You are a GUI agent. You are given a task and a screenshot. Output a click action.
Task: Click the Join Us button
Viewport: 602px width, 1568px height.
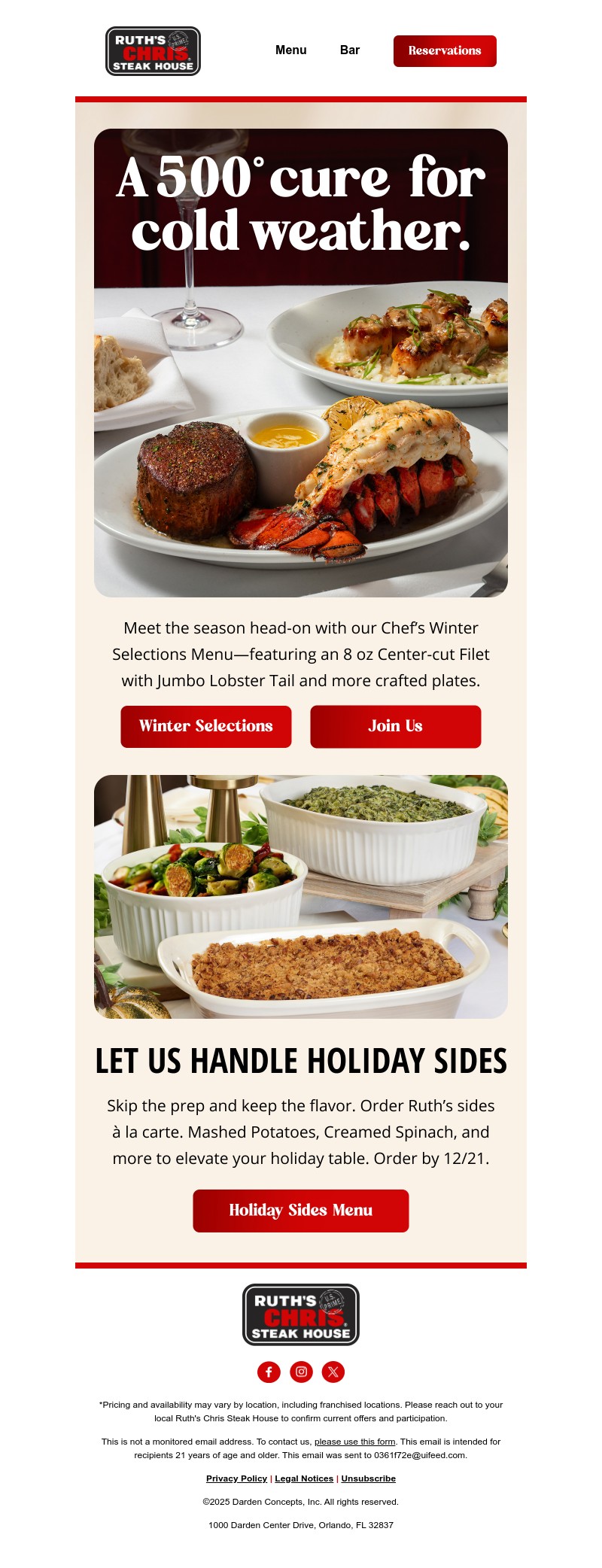click(394, 726)
